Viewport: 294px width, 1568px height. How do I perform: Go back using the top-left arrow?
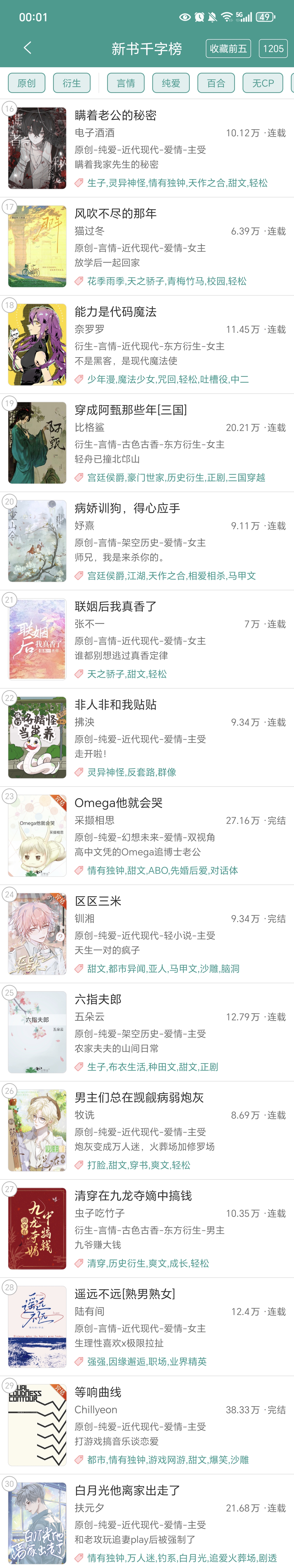click(x=27, y=48)
